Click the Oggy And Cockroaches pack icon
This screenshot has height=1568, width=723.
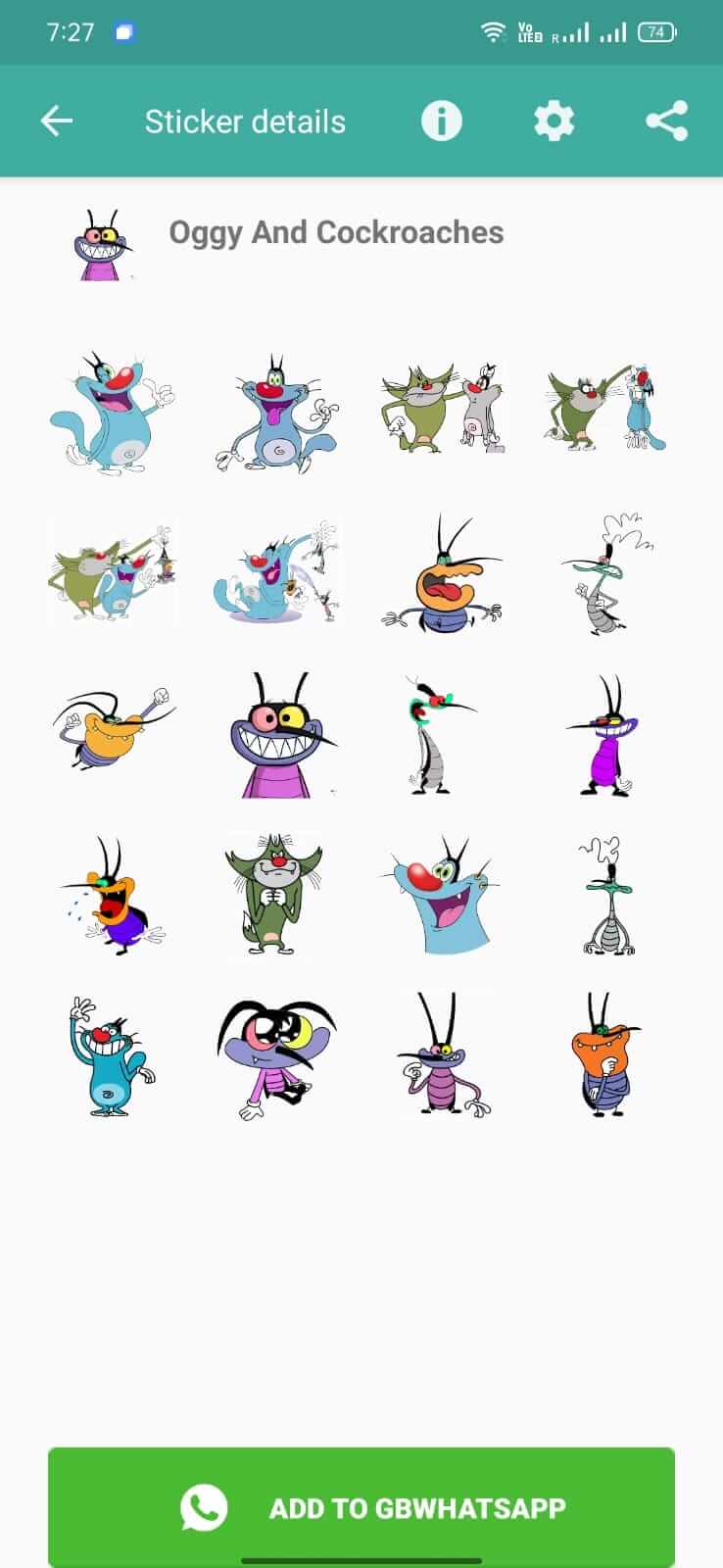tap(104, 241)
